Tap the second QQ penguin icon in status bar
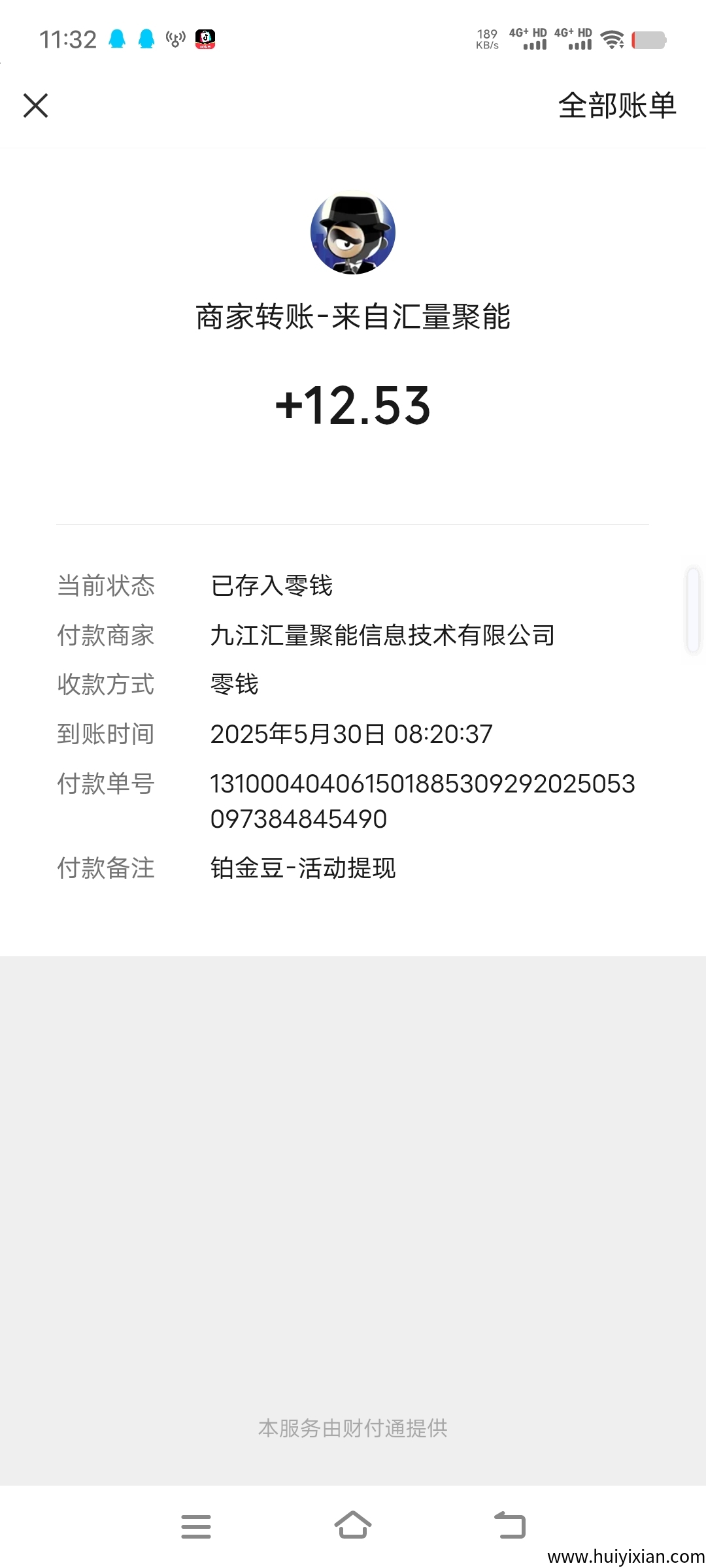 (x=145, y=37)
